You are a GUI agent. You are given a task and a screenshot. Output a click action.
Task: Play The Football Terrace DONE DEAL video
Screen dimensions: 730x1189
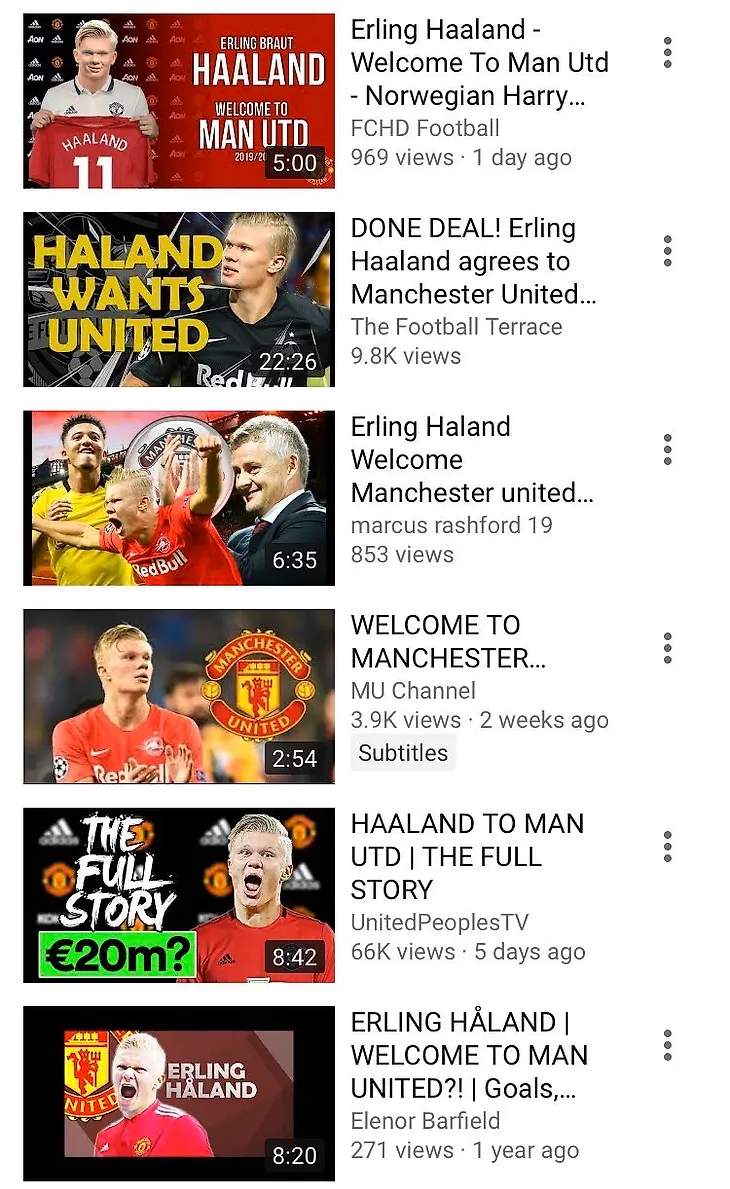point(179,299)
